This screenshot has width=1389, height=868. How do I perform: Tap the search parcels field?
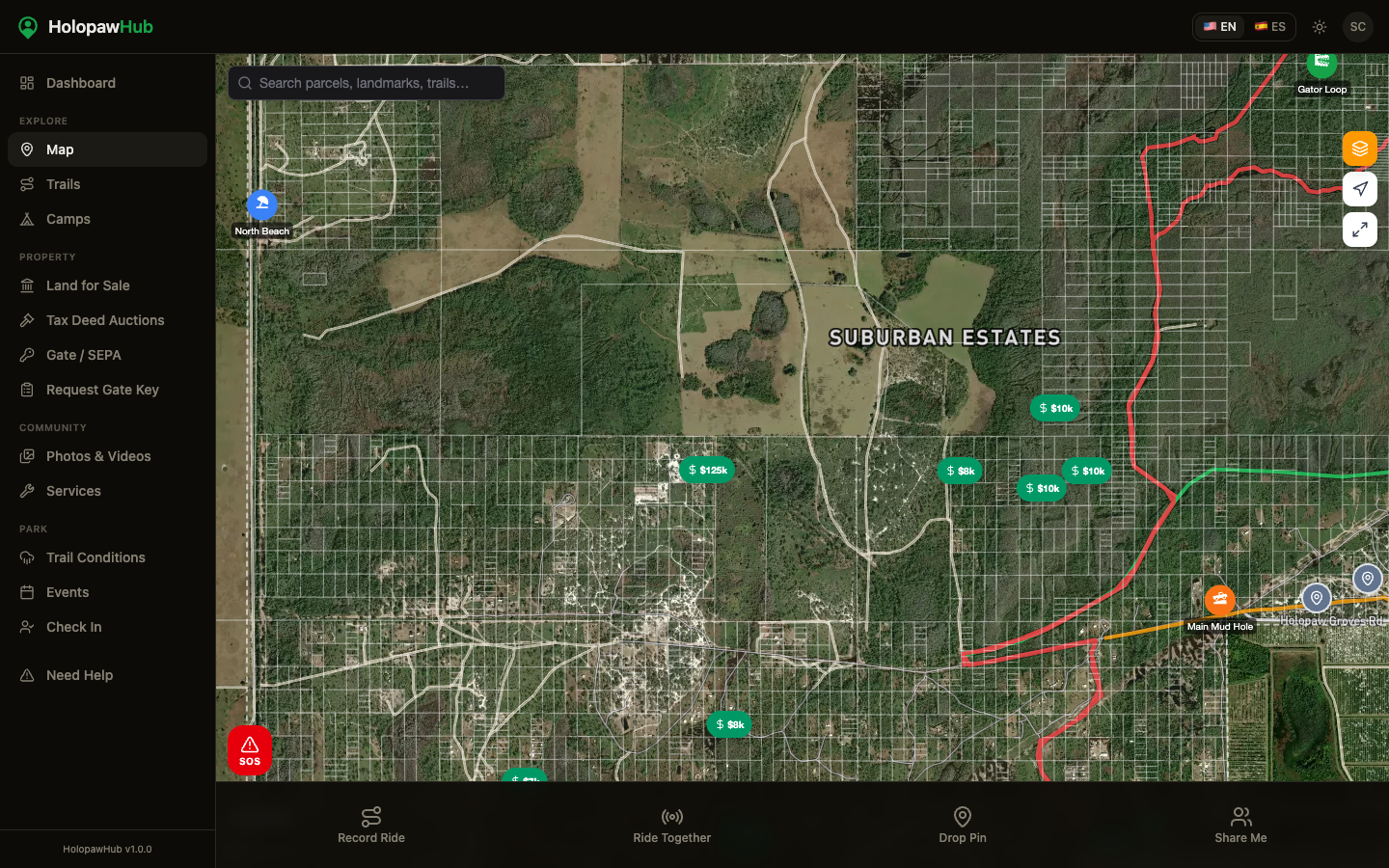point(367,83)
